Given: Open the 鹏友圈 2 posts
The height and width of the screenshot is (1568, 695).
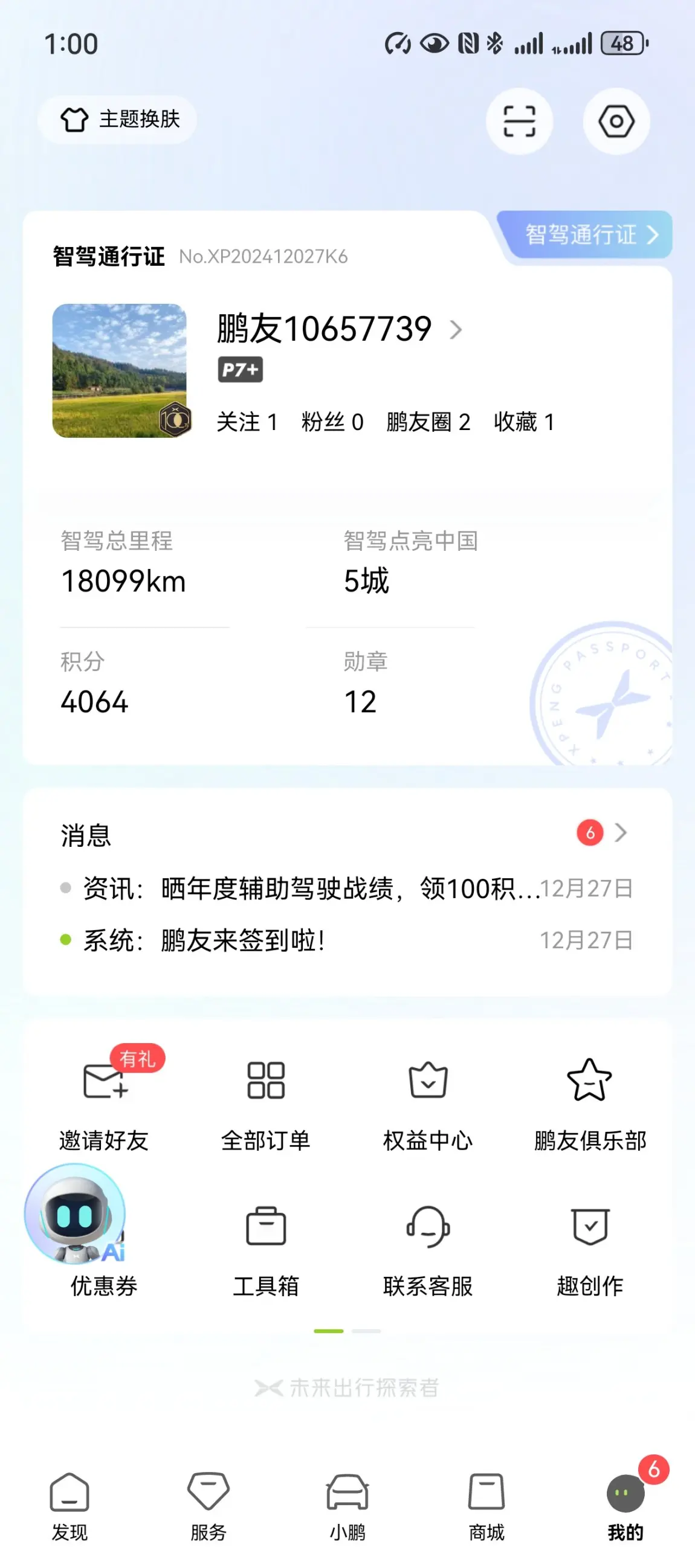Looking at the screenshot, I should pyautogui.click(x=428, y=422).
